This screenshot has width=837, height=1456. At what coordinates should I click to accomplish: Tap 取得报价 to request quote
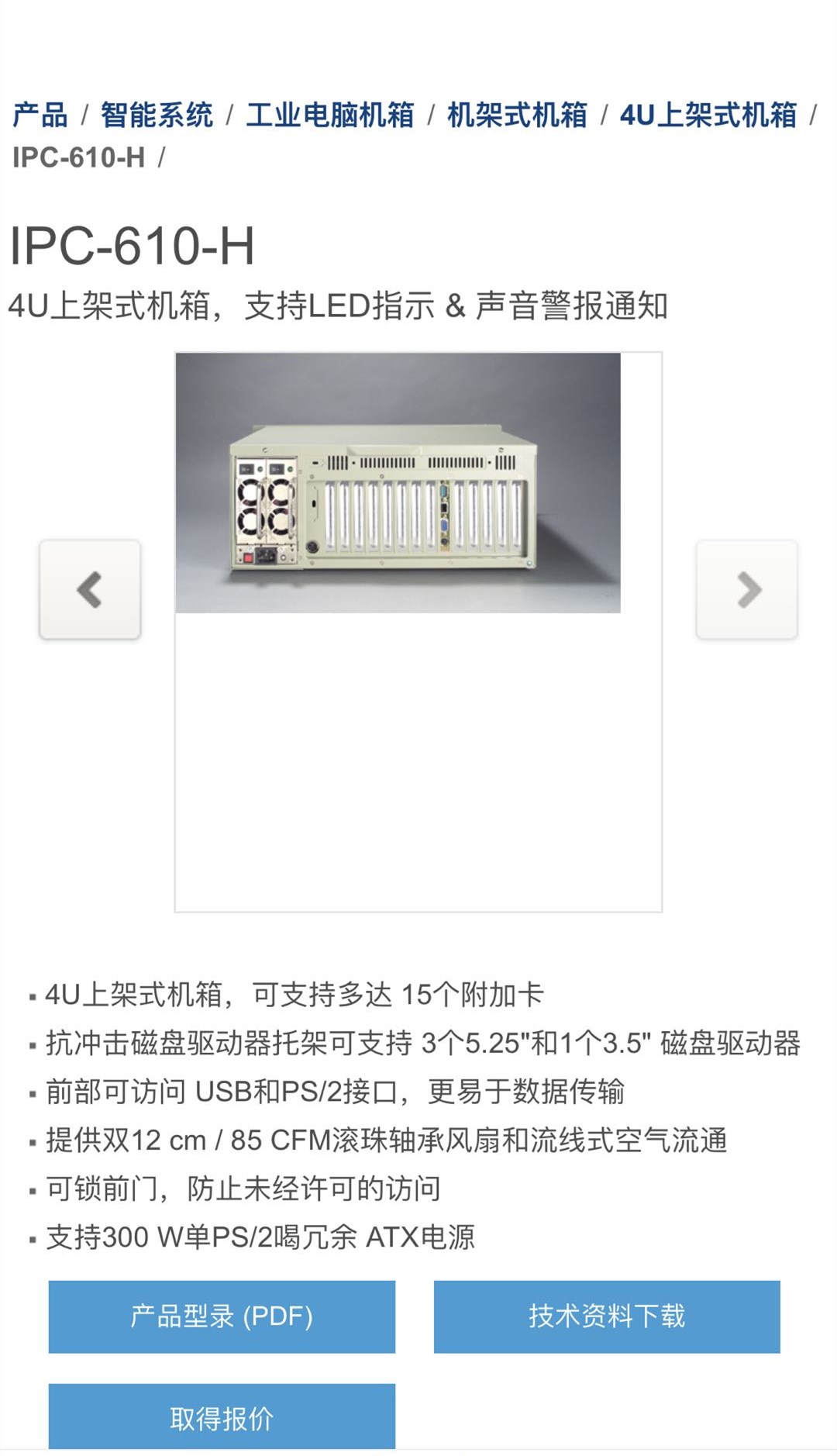pos(222,1417)
